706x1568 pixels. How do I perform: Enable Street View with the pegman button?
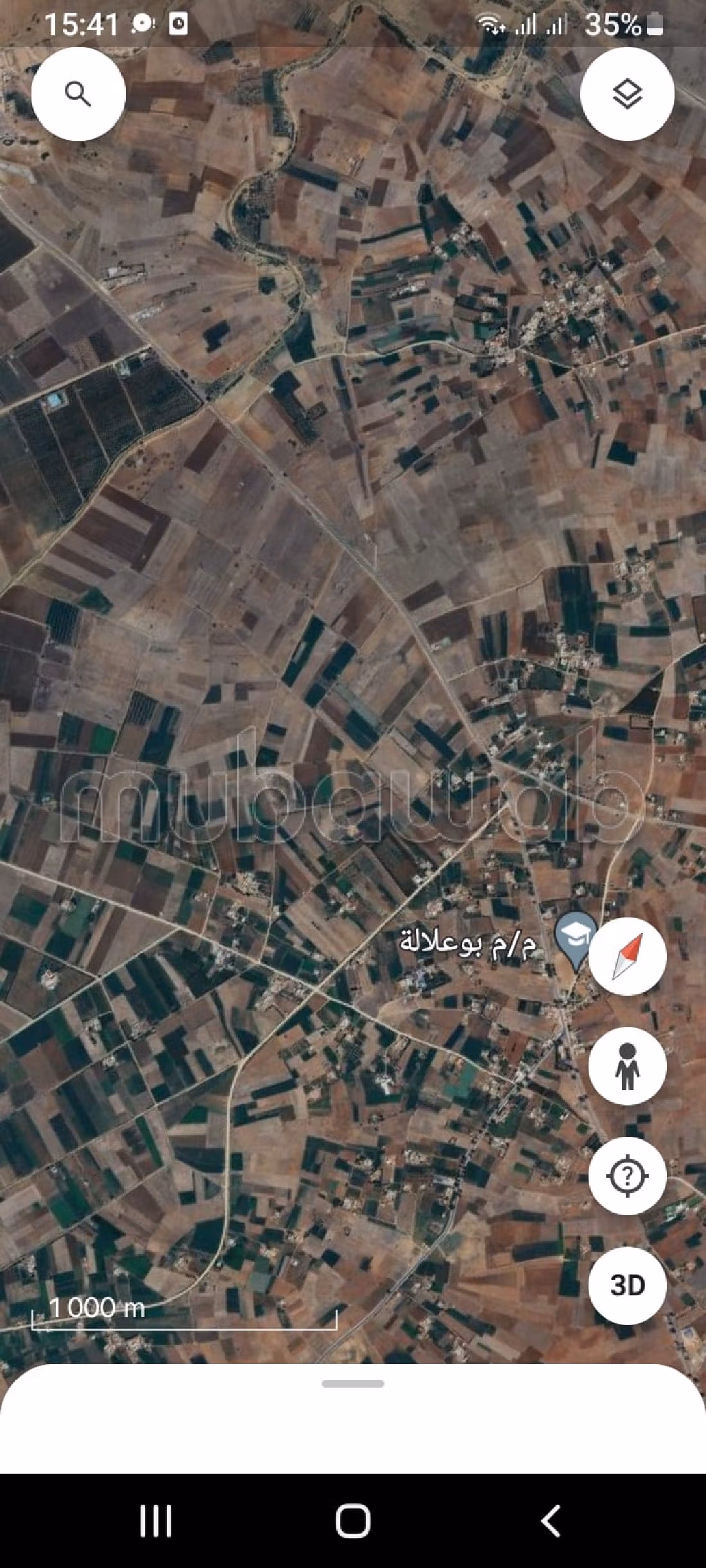[x=627, y=1066]
